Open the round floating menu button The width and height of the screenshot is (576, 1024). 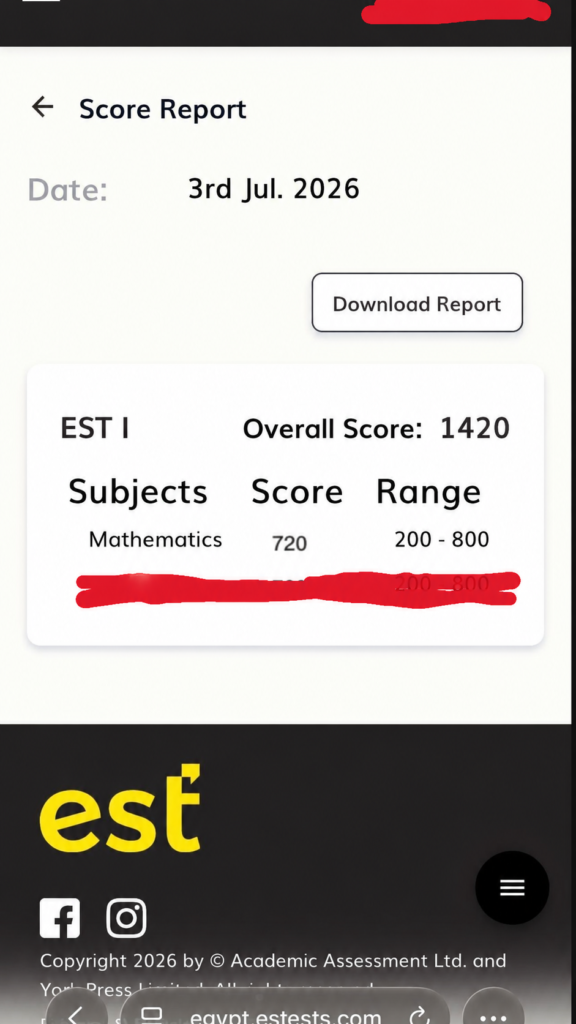[512, 887]
